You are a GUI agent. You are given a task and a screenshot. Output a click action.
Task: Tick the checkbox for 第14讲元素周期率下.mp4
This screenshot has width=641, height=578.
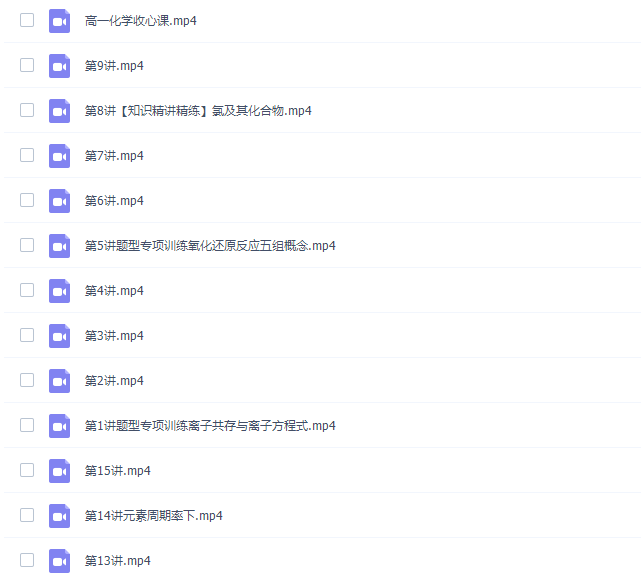pos(27,515)
